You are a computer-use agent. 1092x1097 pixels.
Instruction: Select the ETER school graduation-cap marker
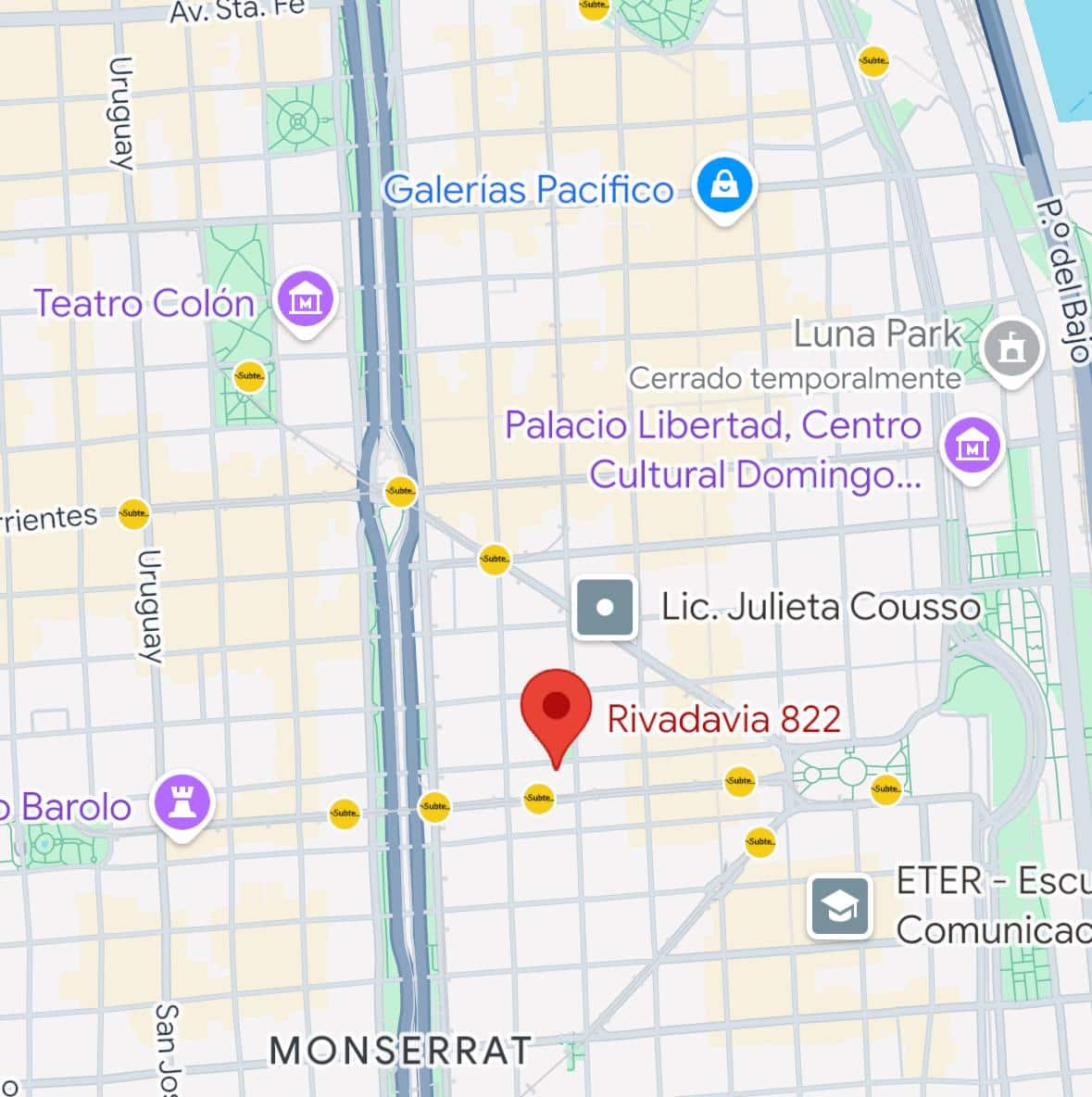point(839,906)
